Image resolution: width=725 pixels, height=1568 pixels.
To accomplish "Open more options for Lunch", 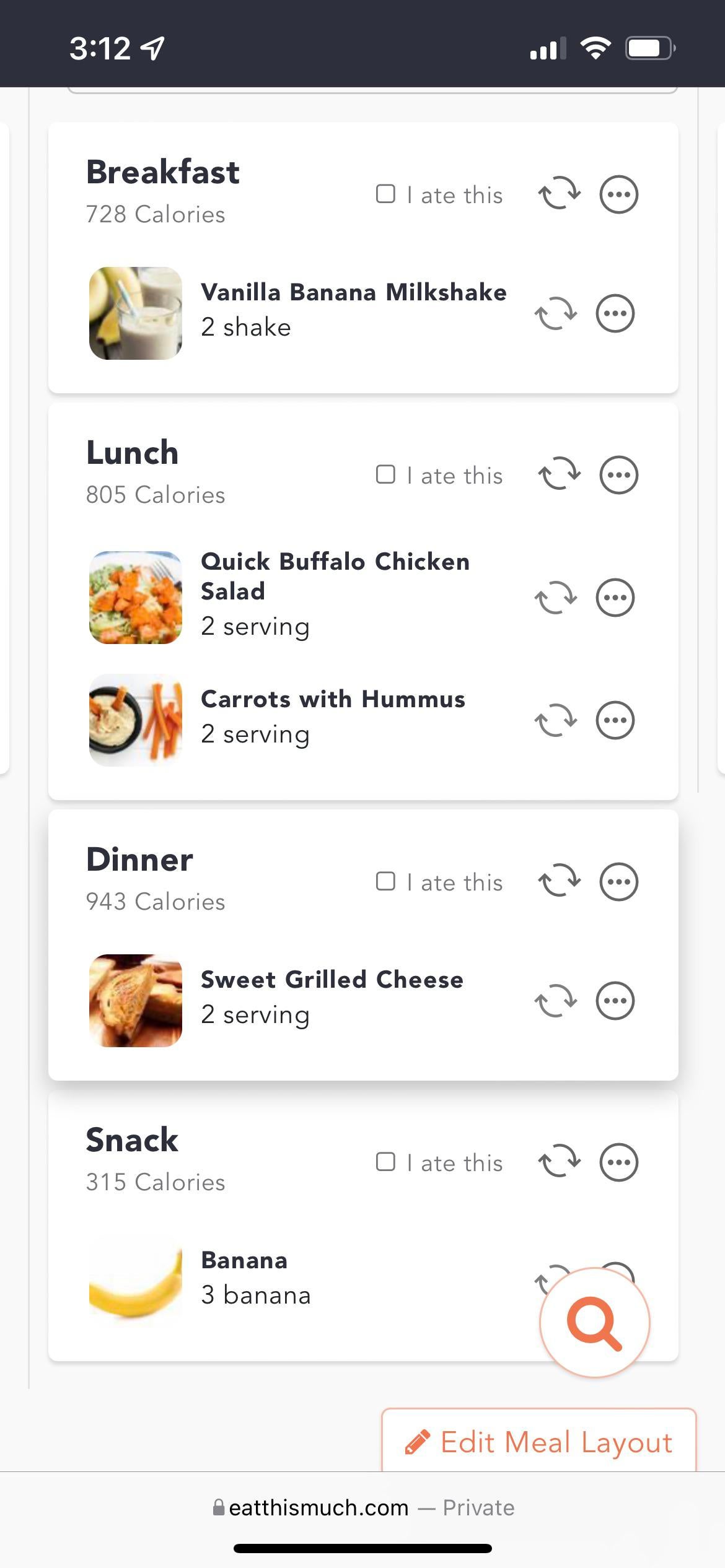I will [618, 475].
